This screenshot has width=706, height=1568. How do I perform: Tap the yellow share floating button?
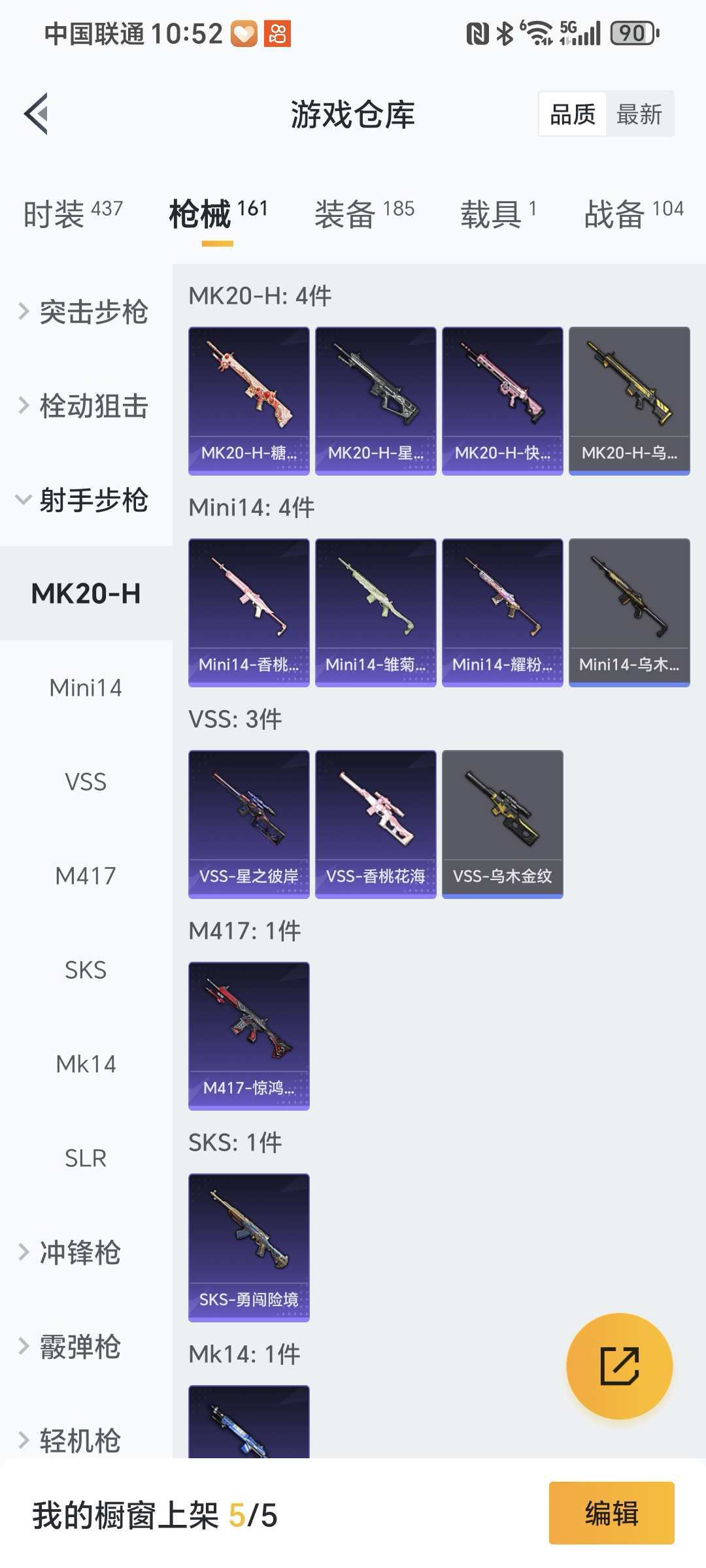(x=619, y=1366)
